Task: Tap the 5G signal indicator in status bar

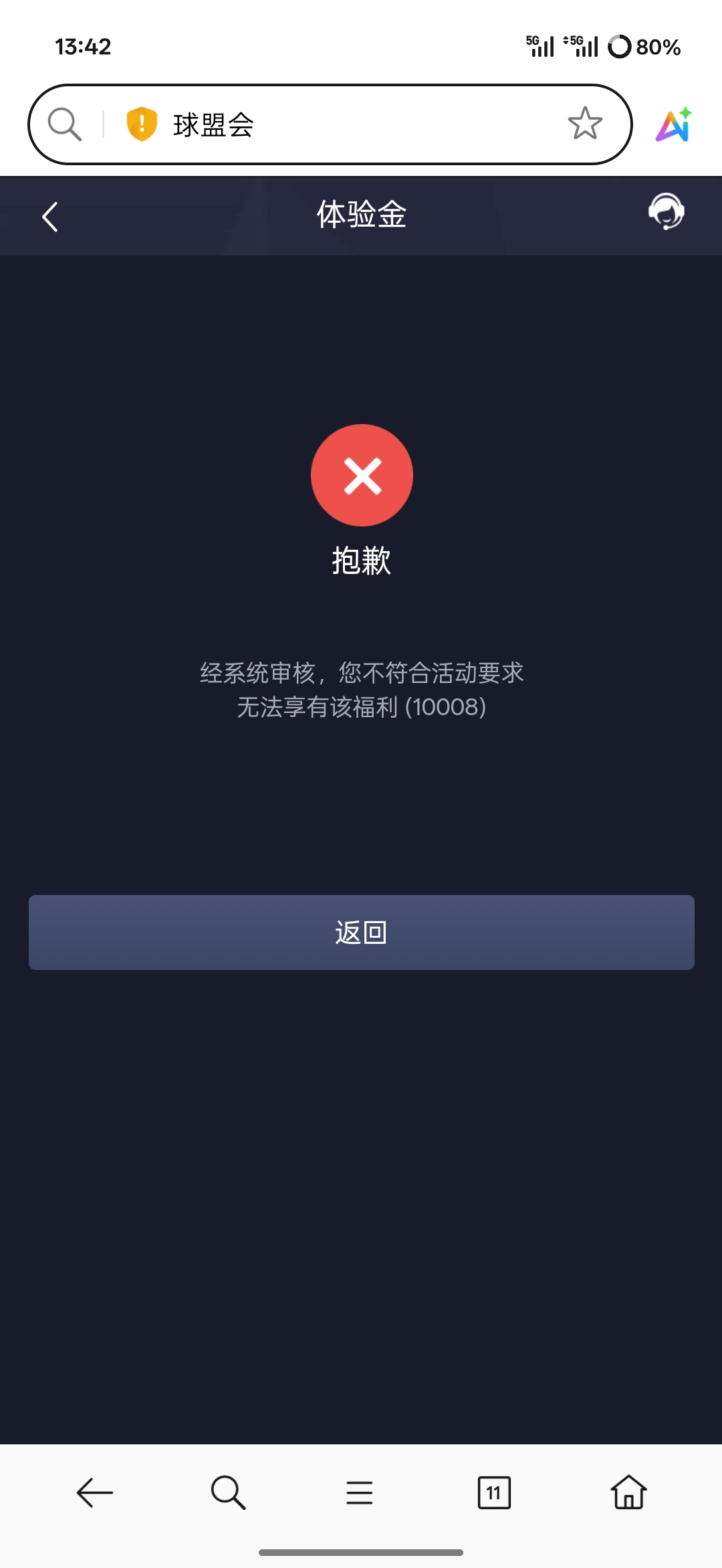Action: click(539, 45)
